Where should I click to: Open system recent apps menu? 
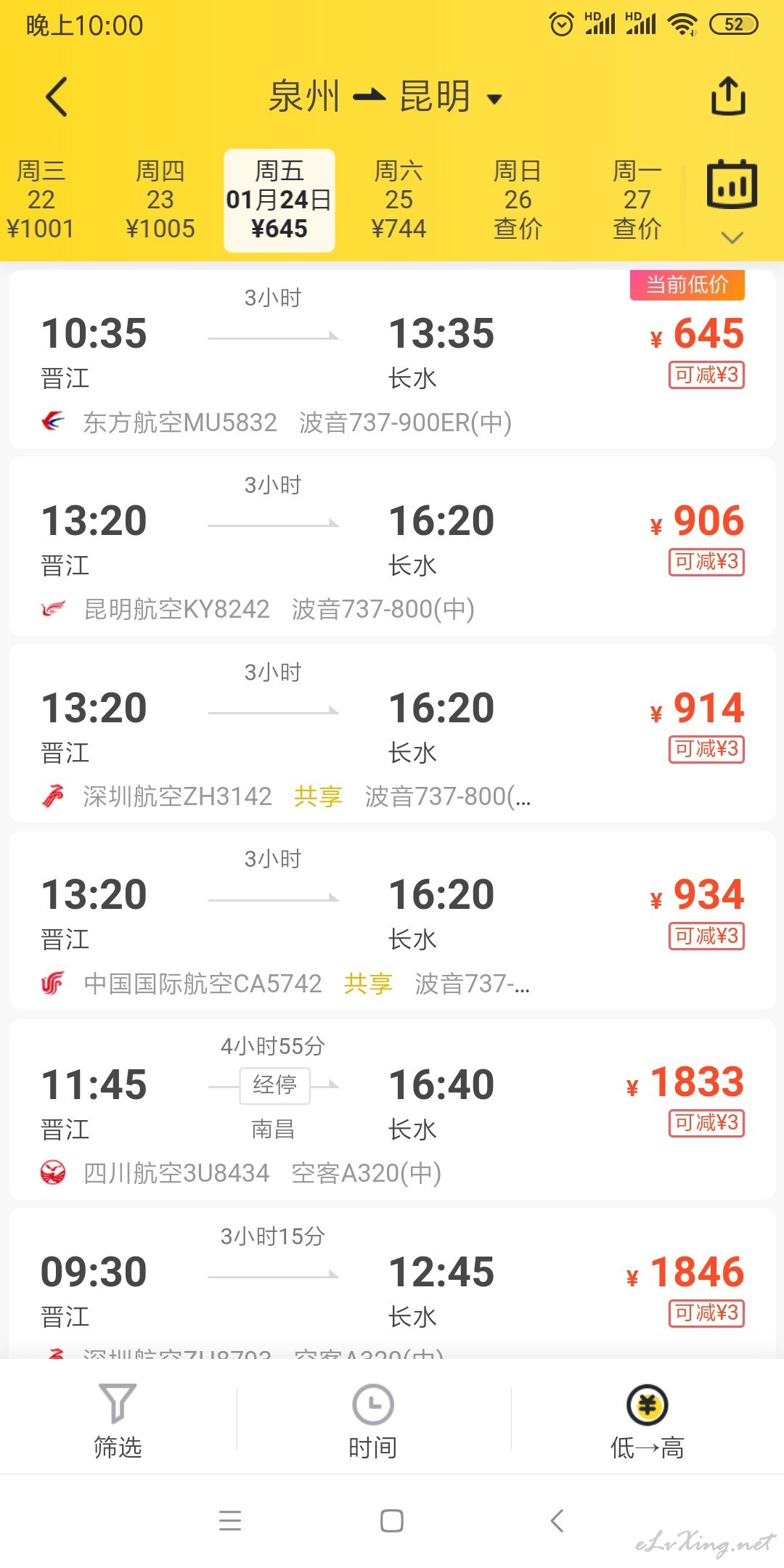[230, 1520]
